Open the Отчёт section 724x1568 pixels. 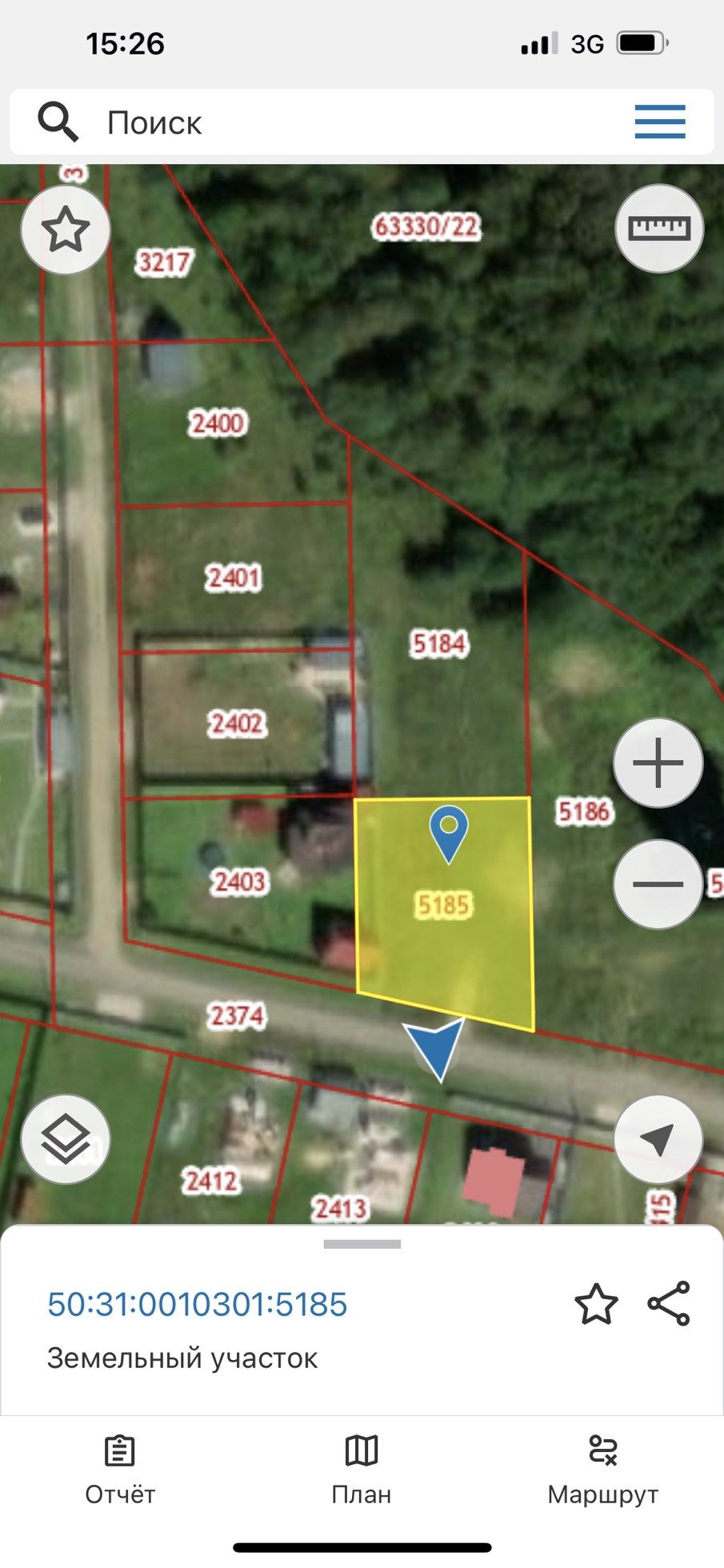[x=120, y=1470]
